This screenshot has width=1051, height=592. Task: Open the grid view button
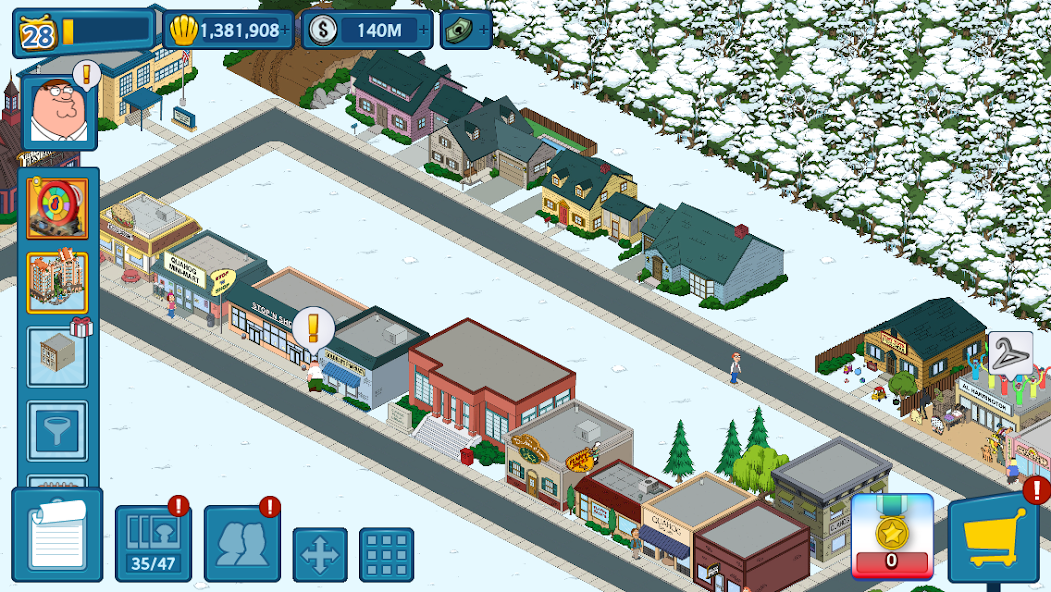click(386, 554)
